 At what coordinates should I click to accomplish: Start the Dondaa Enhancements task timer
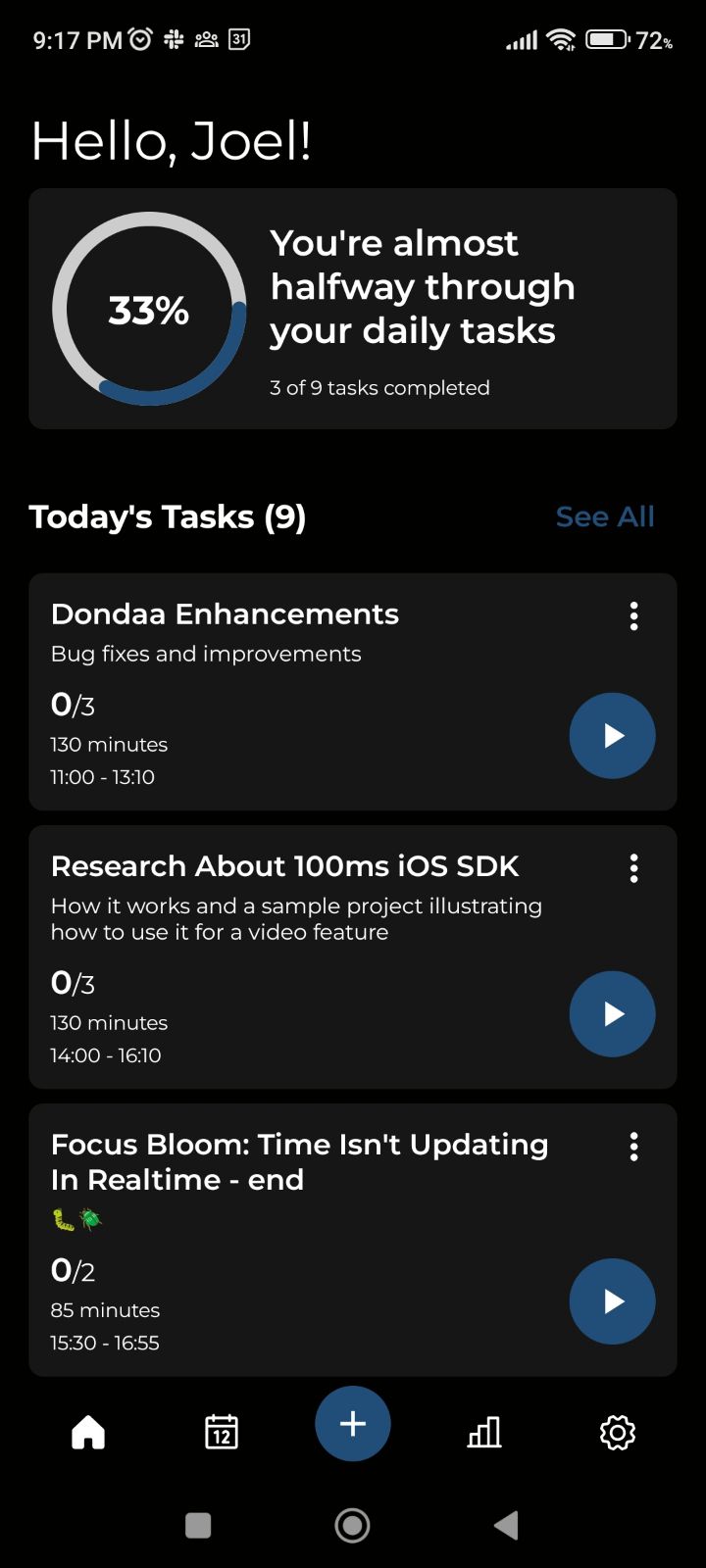point(612,736)
